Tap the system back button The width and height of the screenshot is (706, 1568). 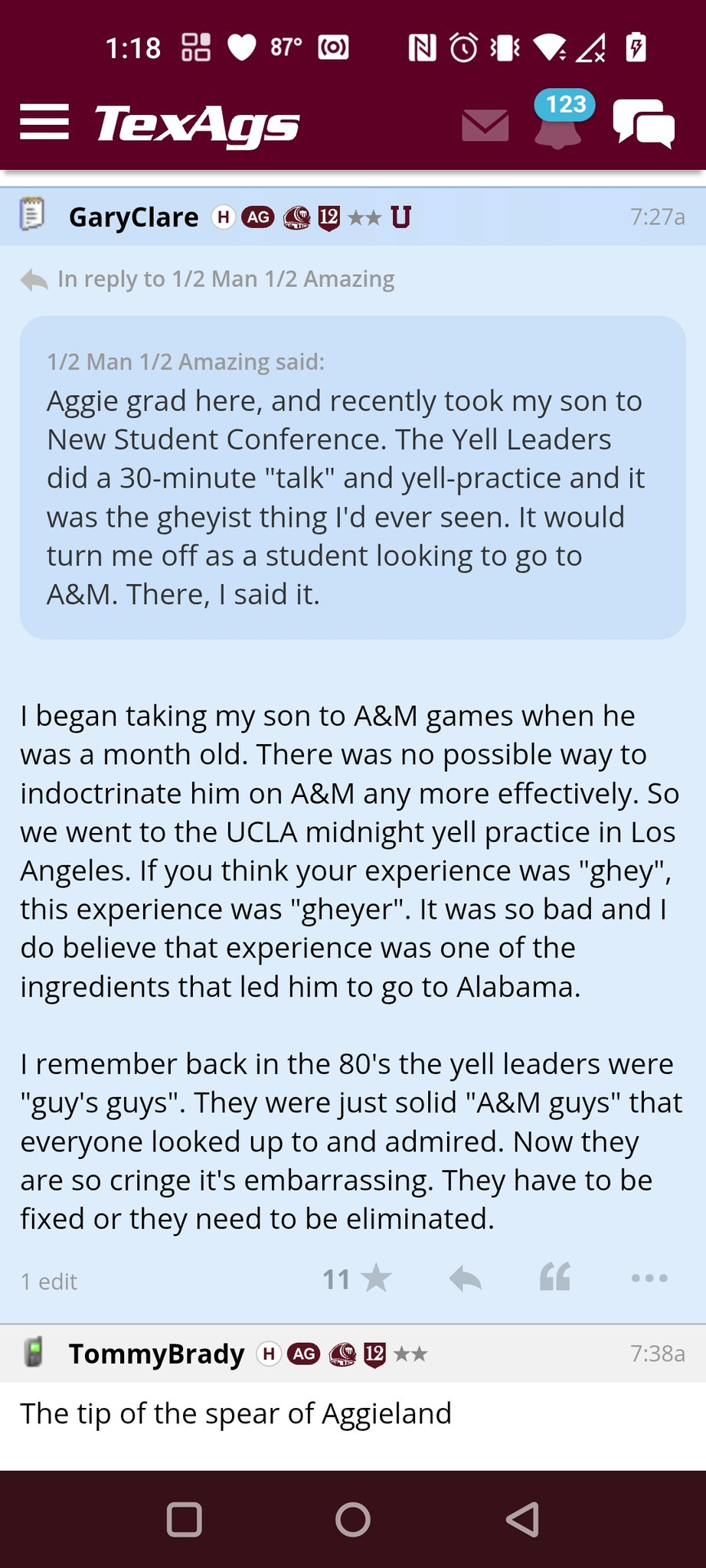pyautogui.click(x=524, y=1520)
